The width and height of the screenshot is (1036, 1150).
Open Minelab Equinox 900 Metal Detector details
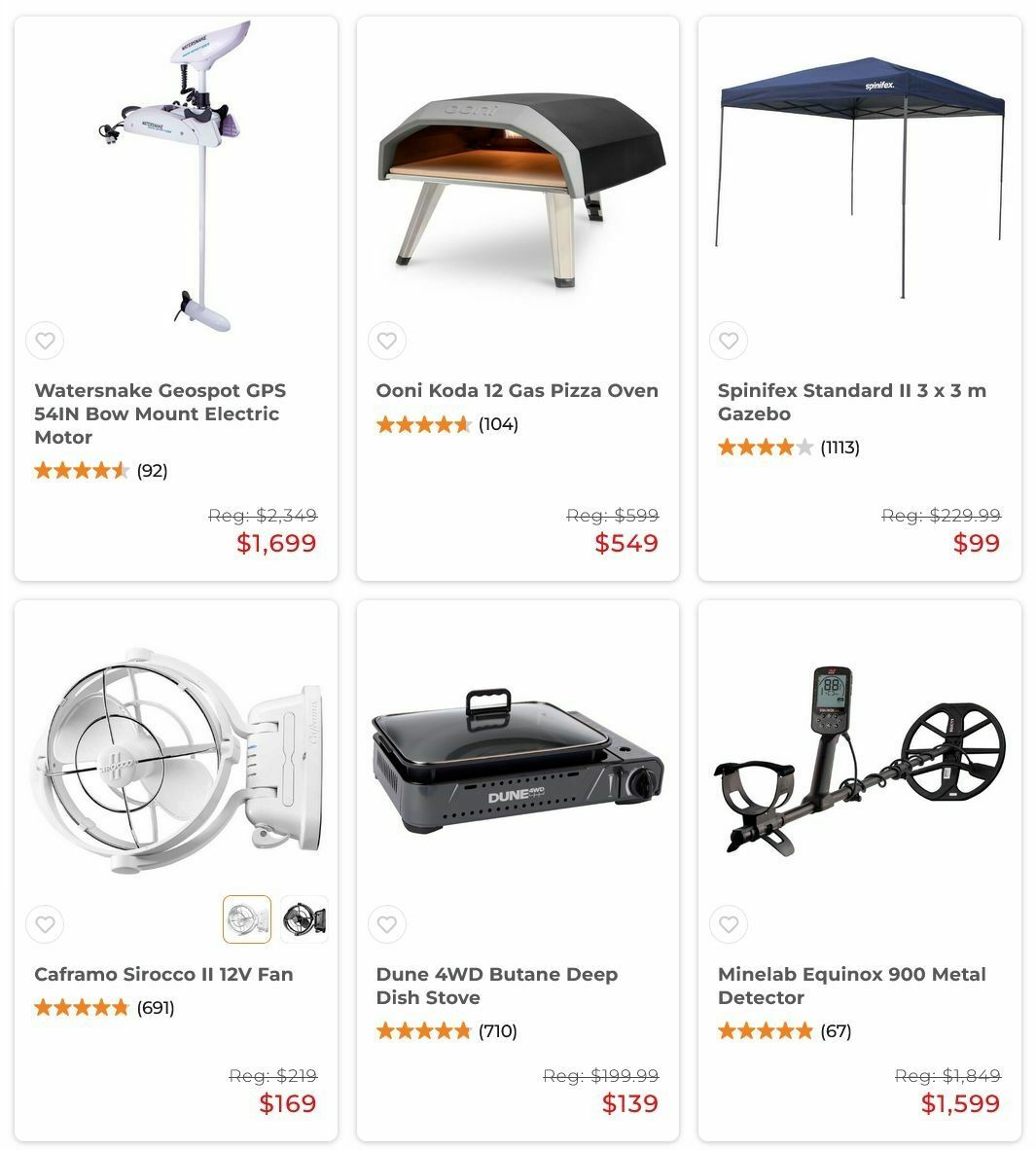click(x=851, y=986)
